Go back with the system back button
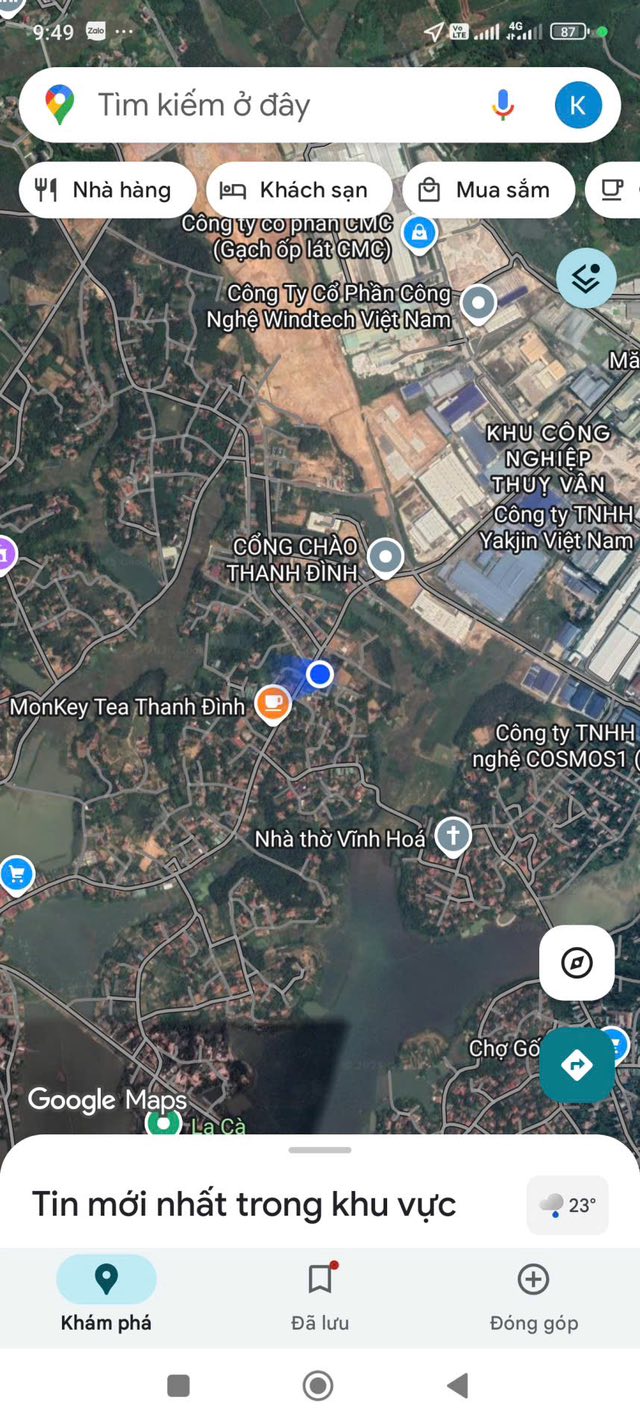The image size is (640, 1423). pyautogui.click(x=458, y=1385)
